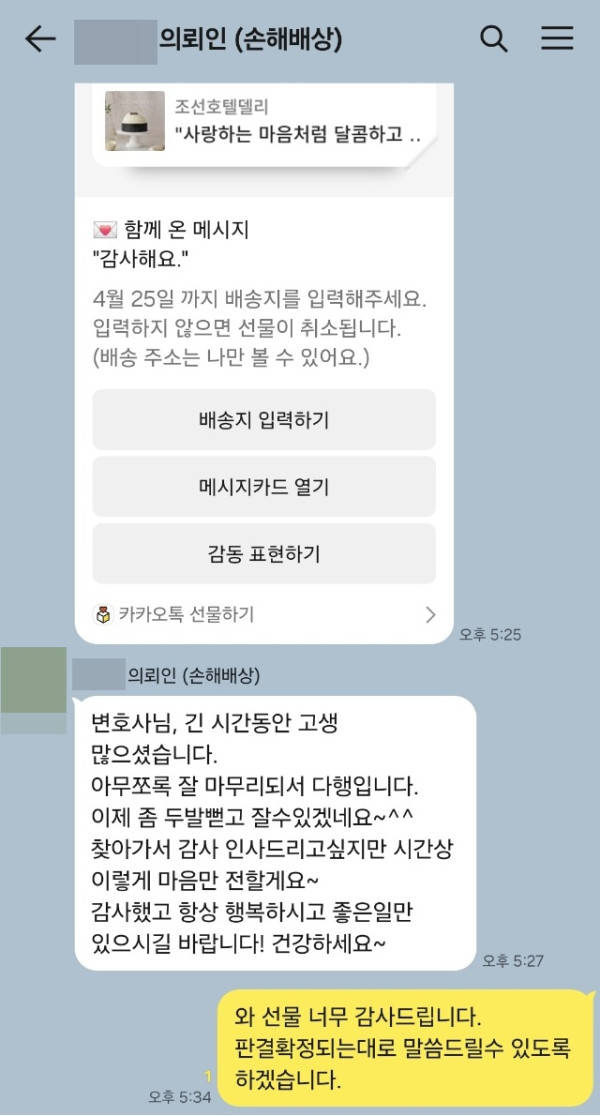This screenshot has width=600, height=1116.
Task: Tap 배송지 입력하기 button
Action: (264, 420)
